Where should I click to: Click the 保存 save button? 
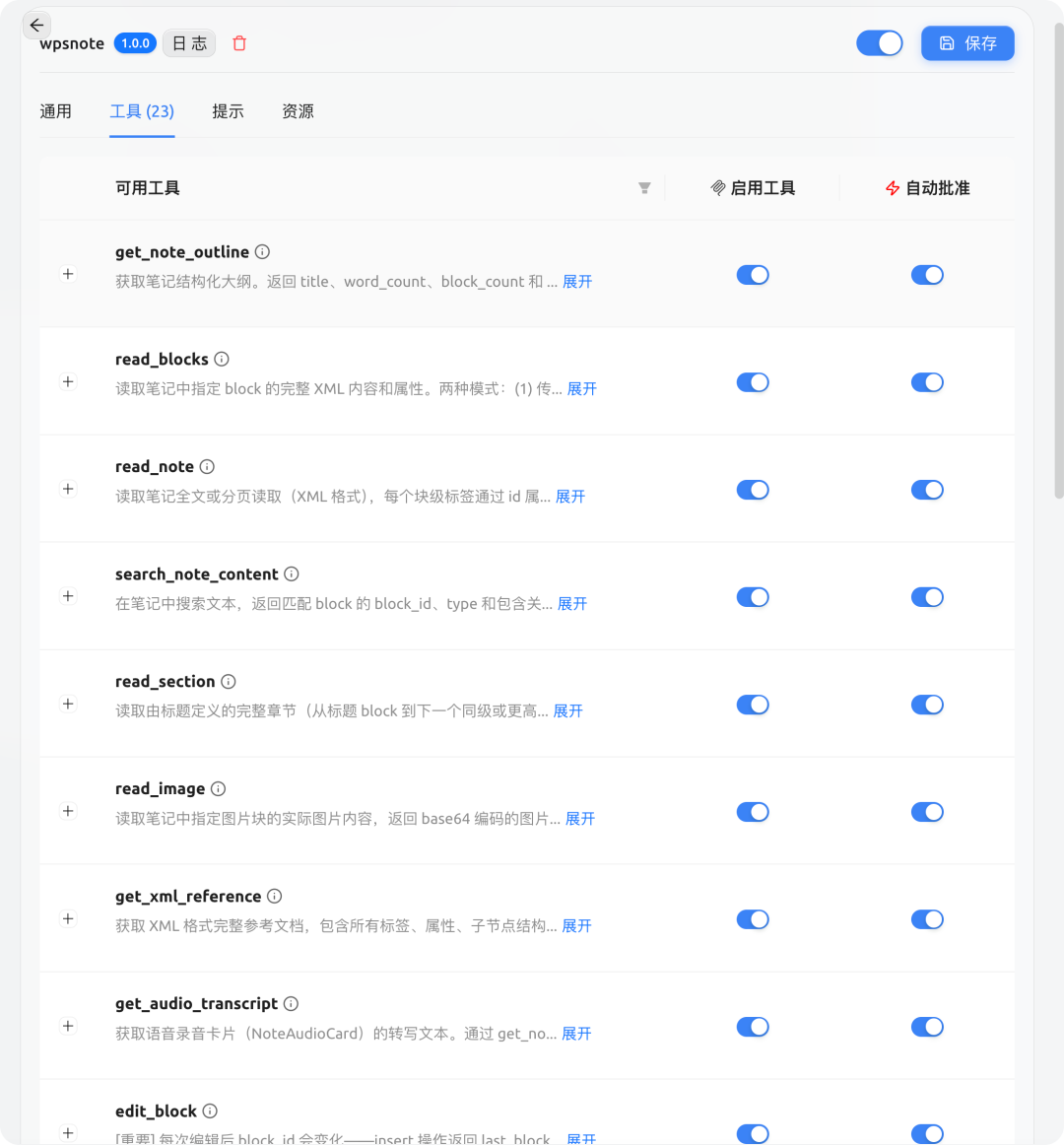[967, 43]
